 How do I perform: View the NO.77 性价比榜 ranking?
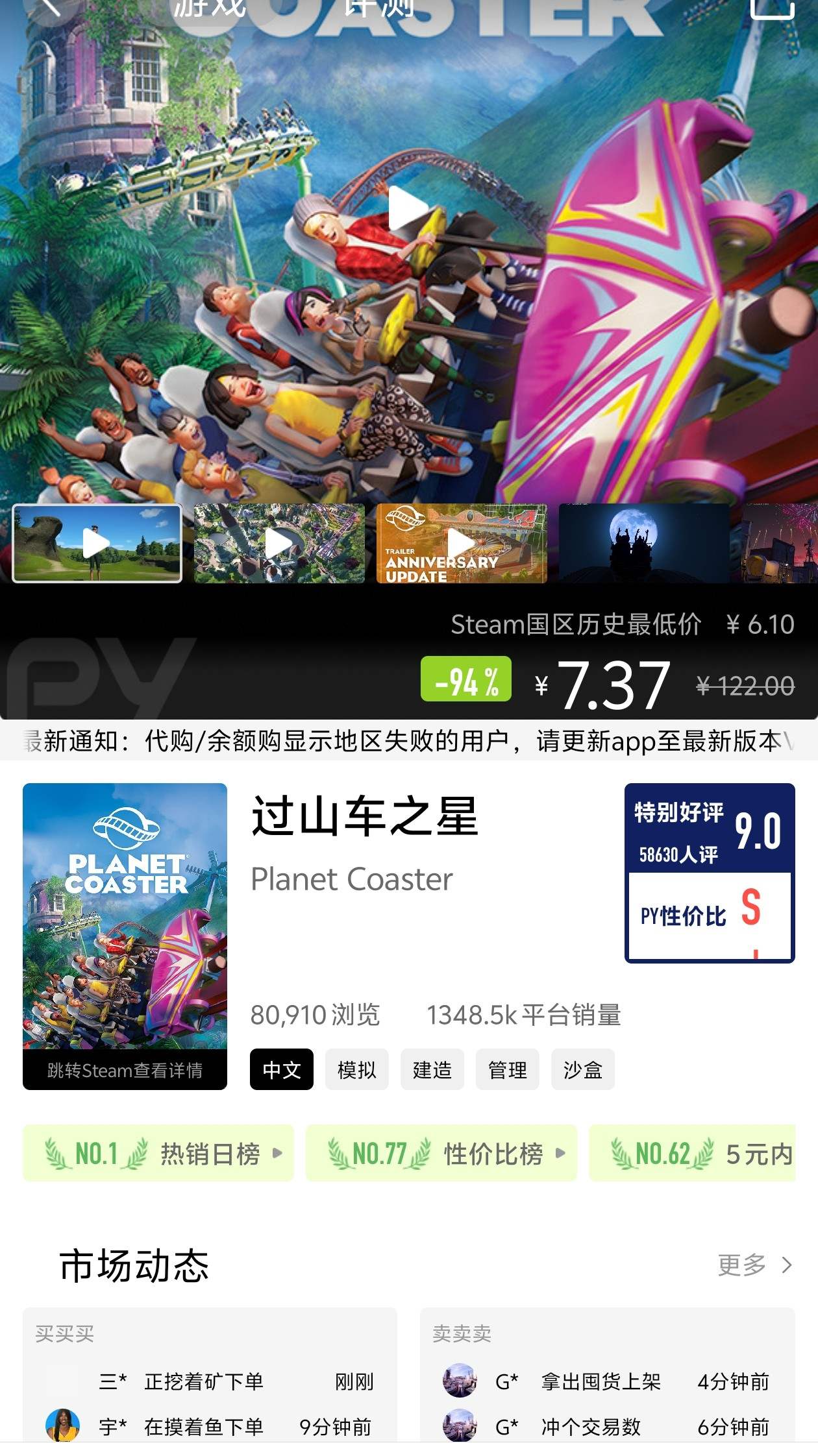tap(441, 1153)
